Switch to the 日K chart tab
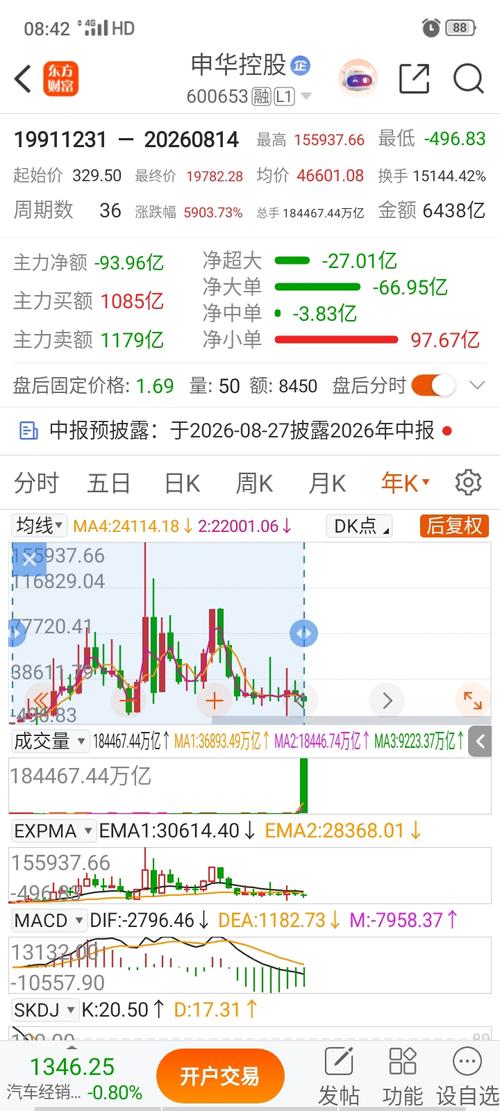 click(182, 483)
